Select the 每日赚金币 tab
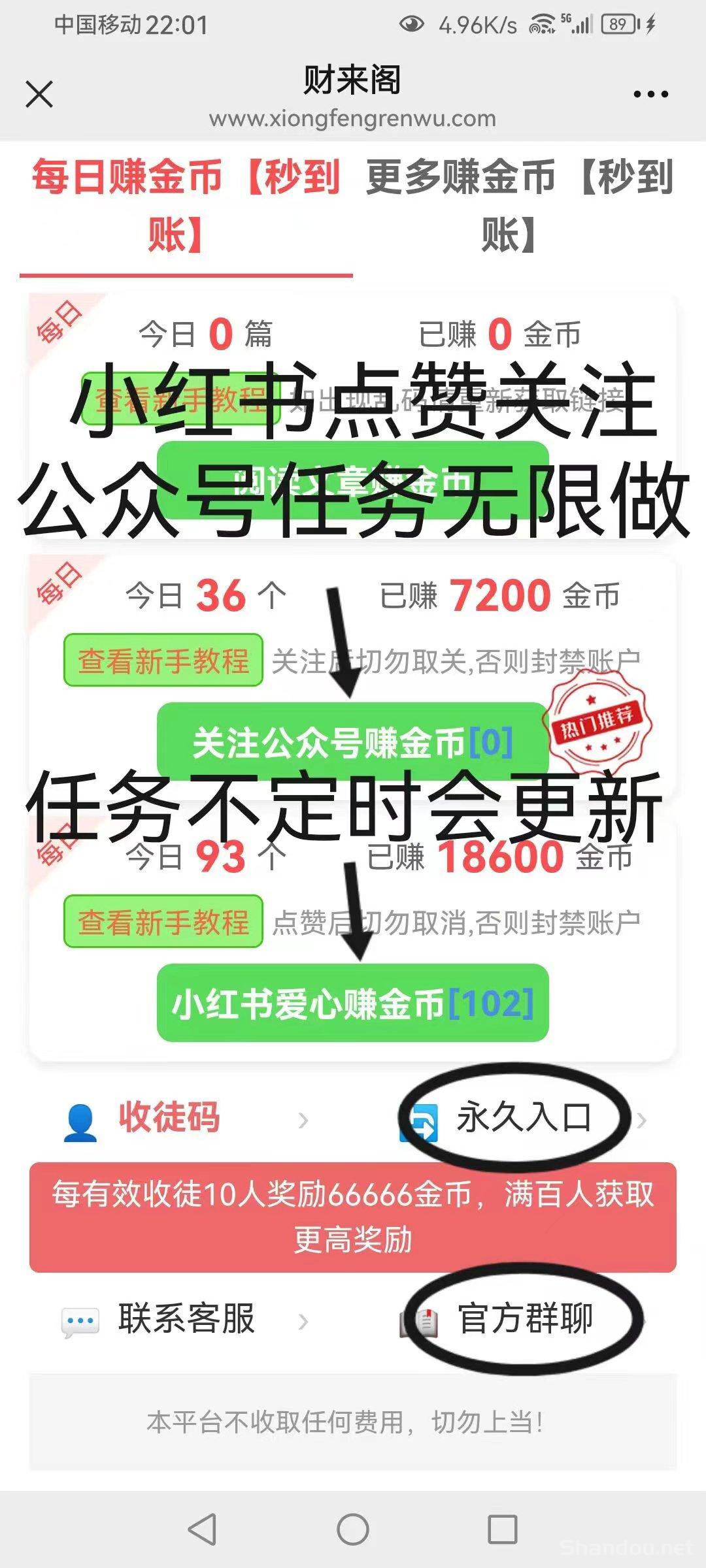Image resolution: width=706 pixels, height=1568 pixels. [x=186, y=206]
